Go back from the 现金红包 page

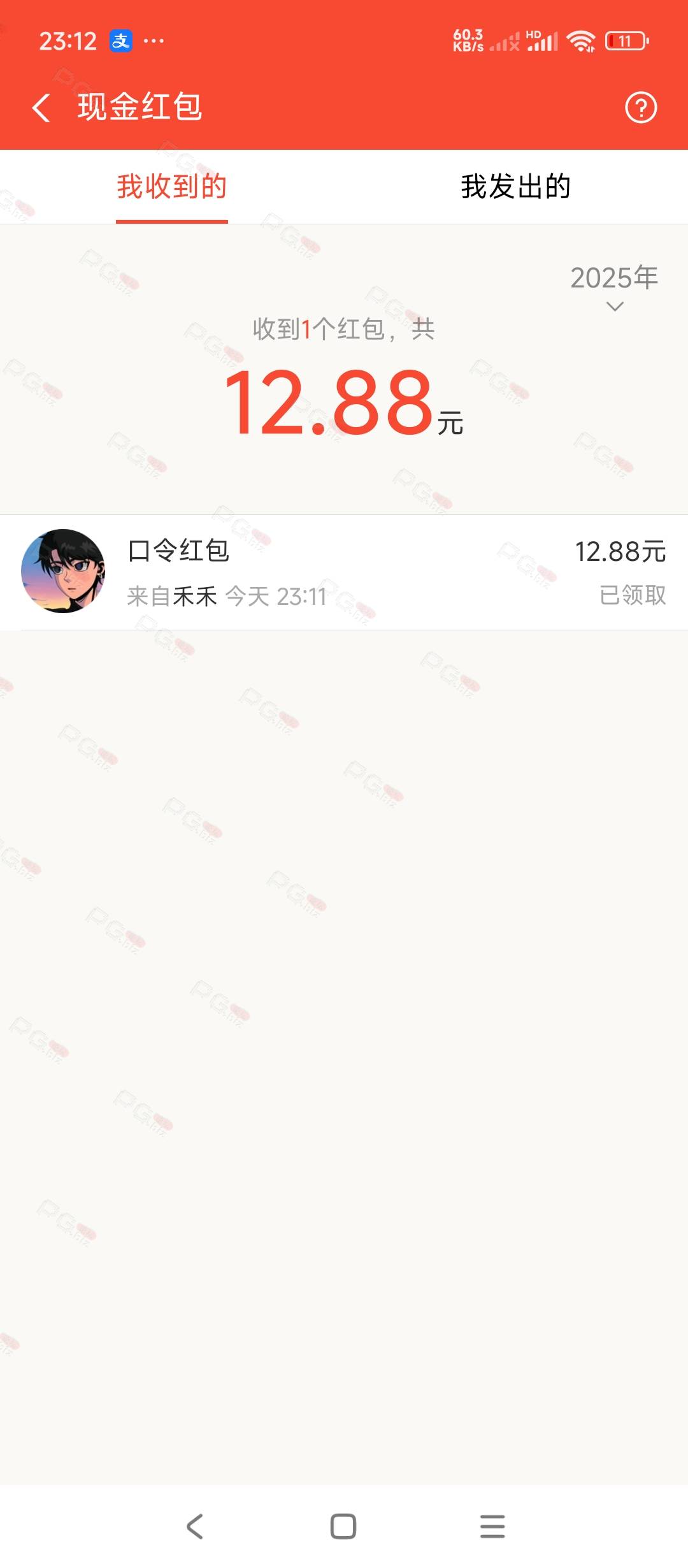pyautogui.click(x=41, y=107)
